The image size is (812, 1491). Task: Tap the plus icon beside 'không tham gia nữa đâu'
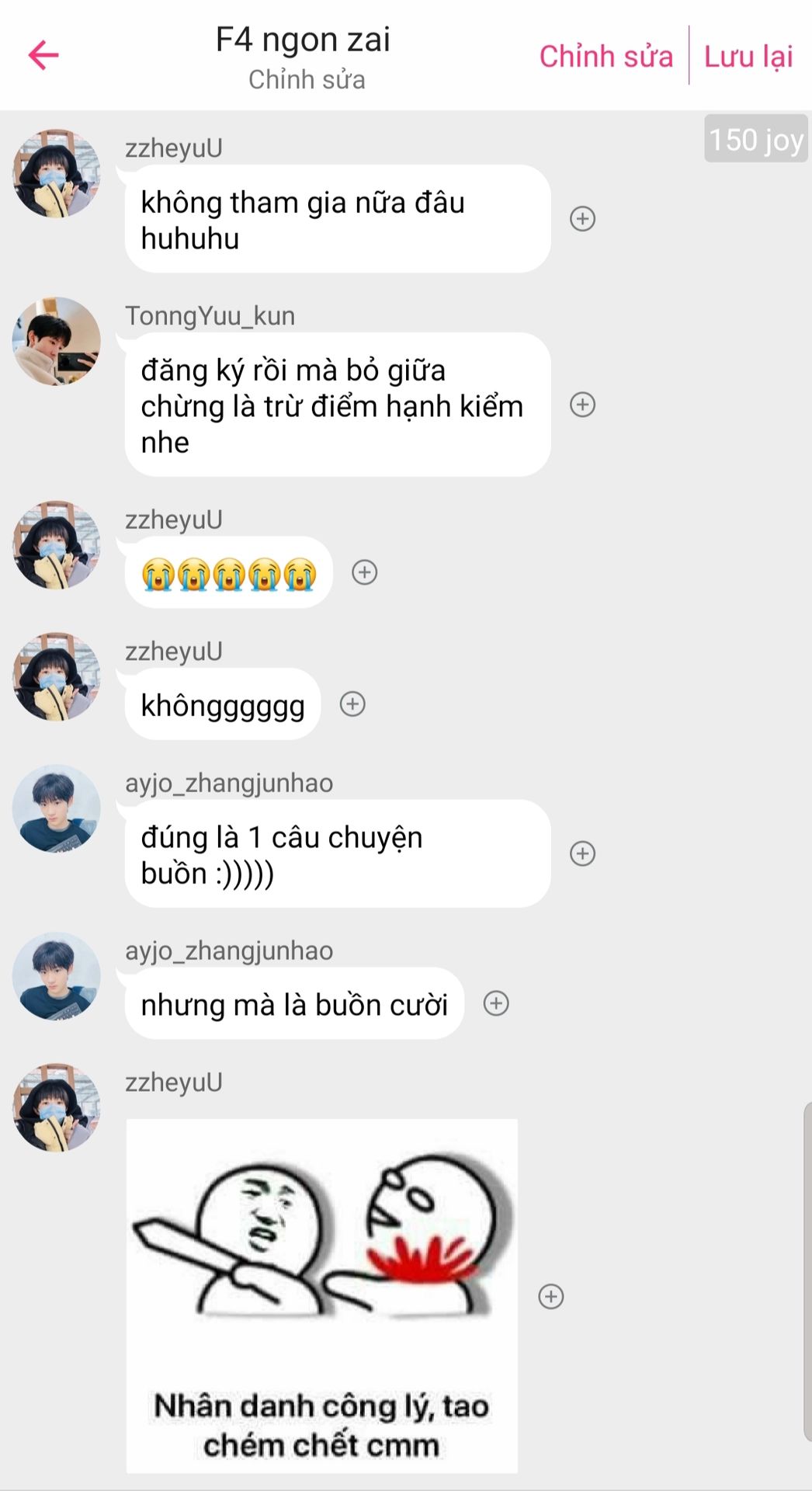click(582, 218)
